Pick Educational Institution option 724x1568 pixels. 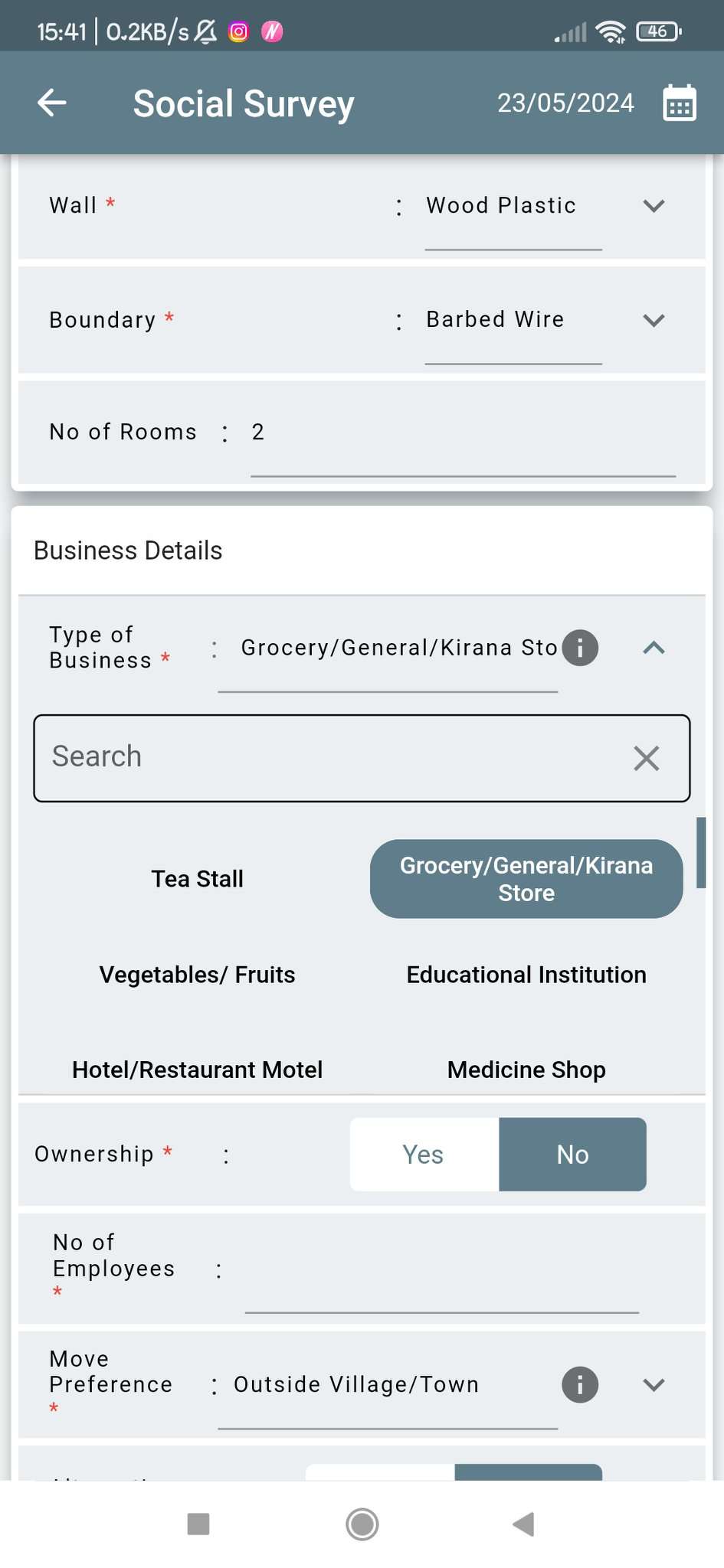(526, 975)
